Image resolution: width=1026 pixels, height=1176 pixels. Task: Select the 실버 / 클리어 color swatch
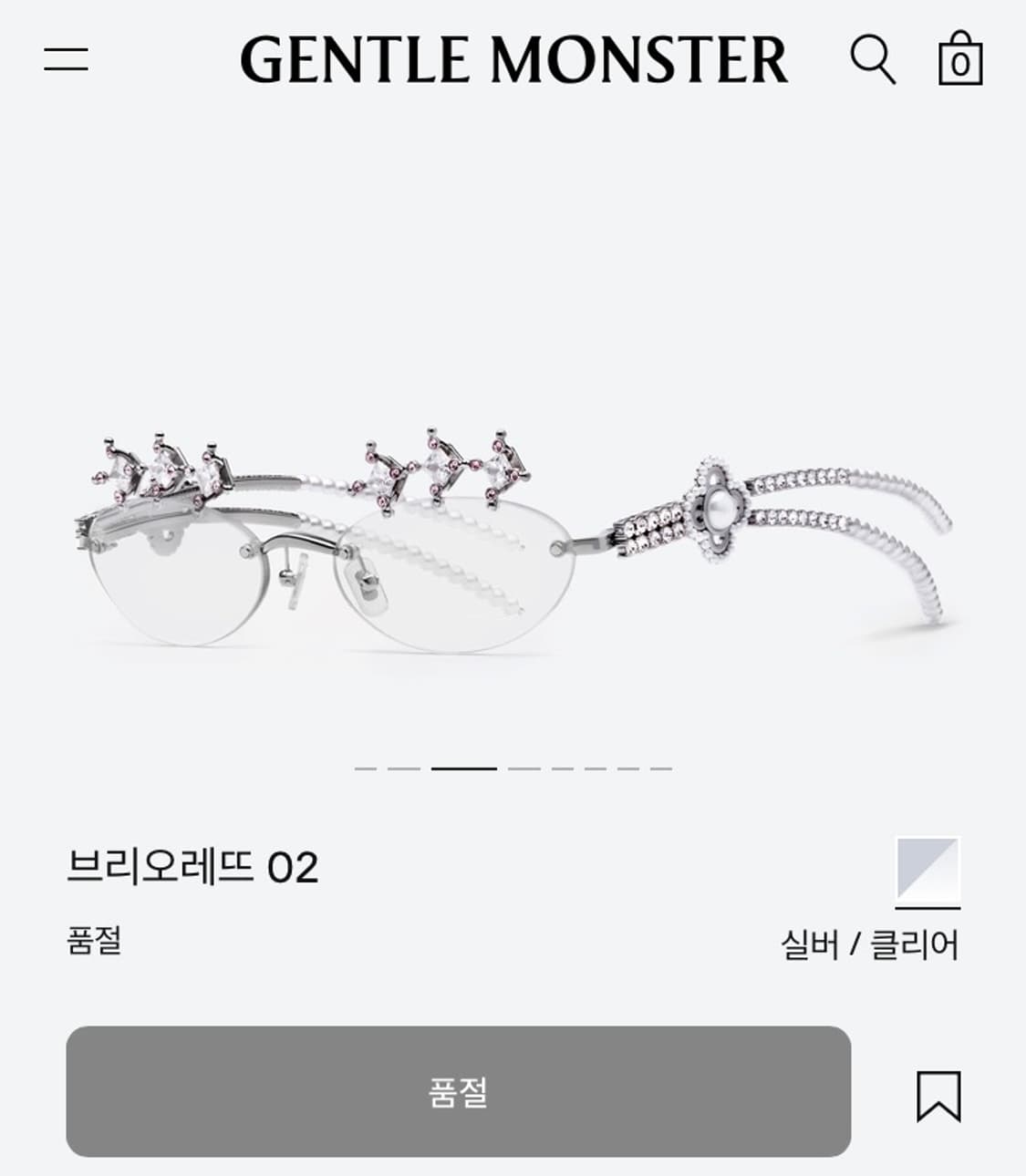click(928, 873)
